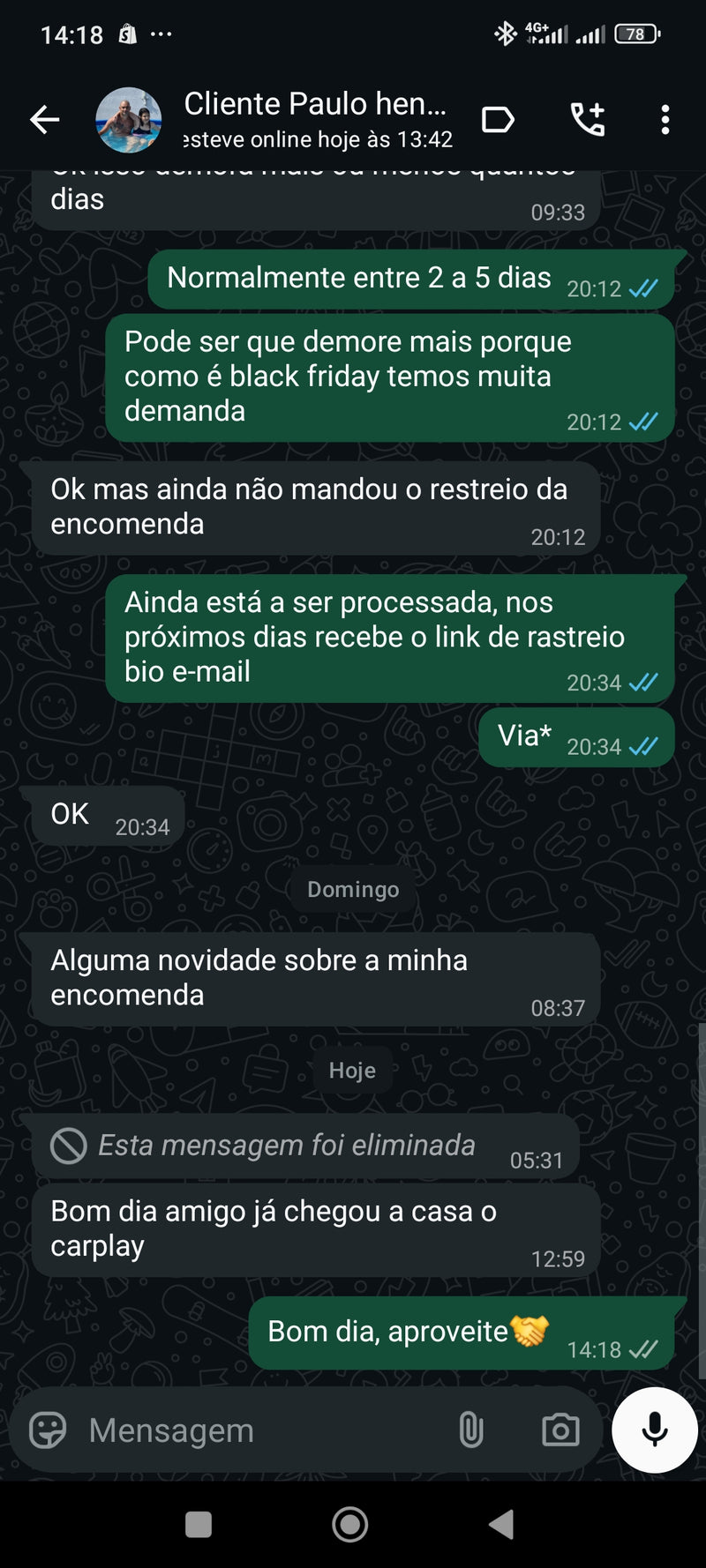
Task: Tap the microphone voice message button
Action: pos(655,1430)
